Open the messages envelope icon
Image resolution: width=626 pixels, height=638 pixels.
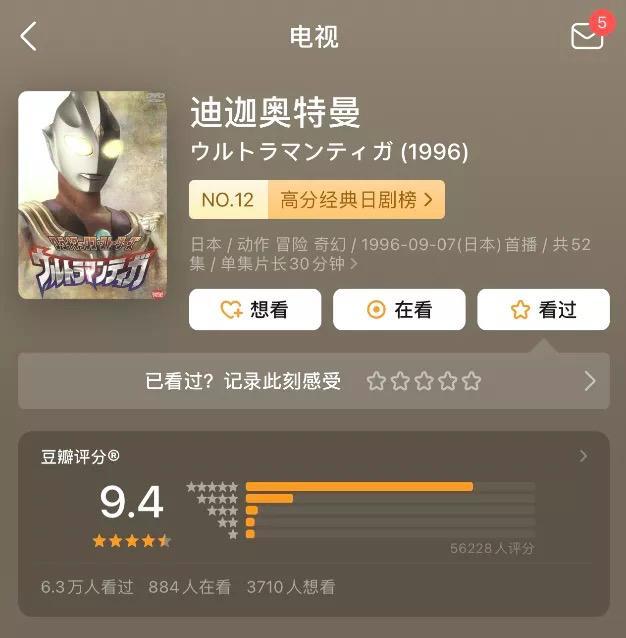tap(587, 36)
